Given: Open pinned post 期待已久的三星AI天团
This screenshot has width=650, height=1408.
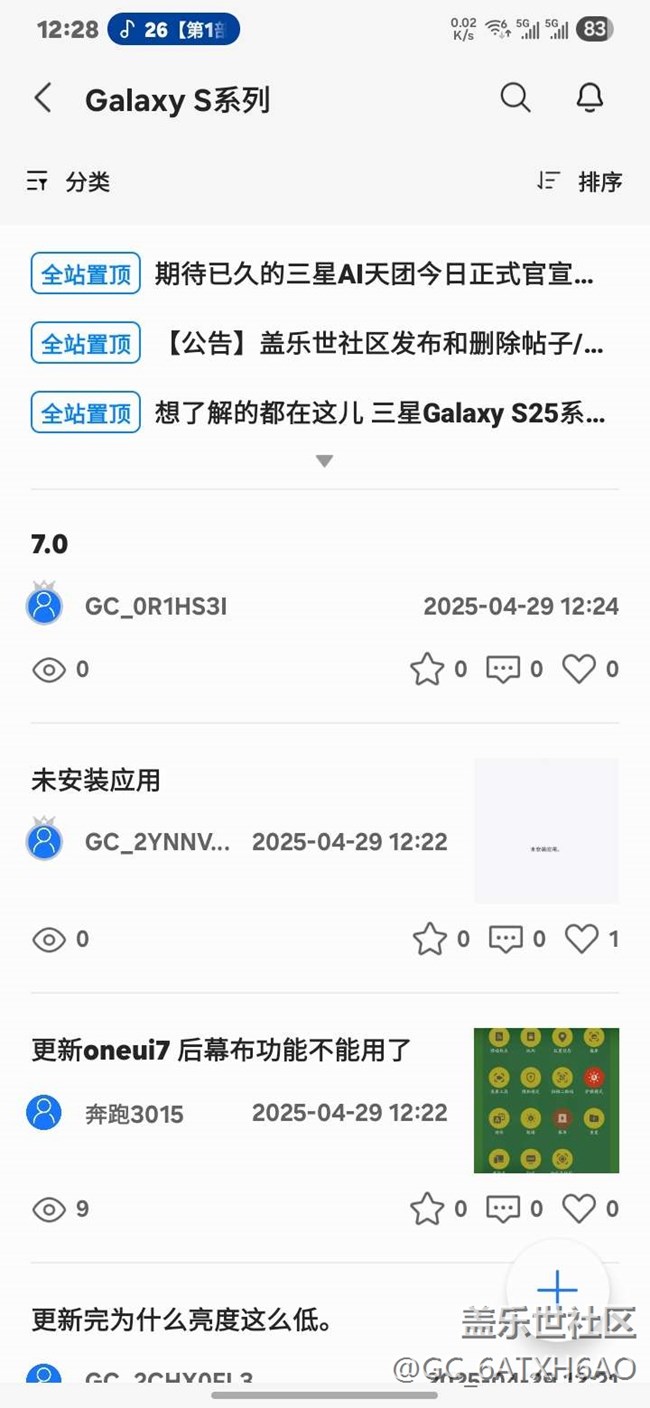Looking at the screenshot, I should (x=374, y=274).
